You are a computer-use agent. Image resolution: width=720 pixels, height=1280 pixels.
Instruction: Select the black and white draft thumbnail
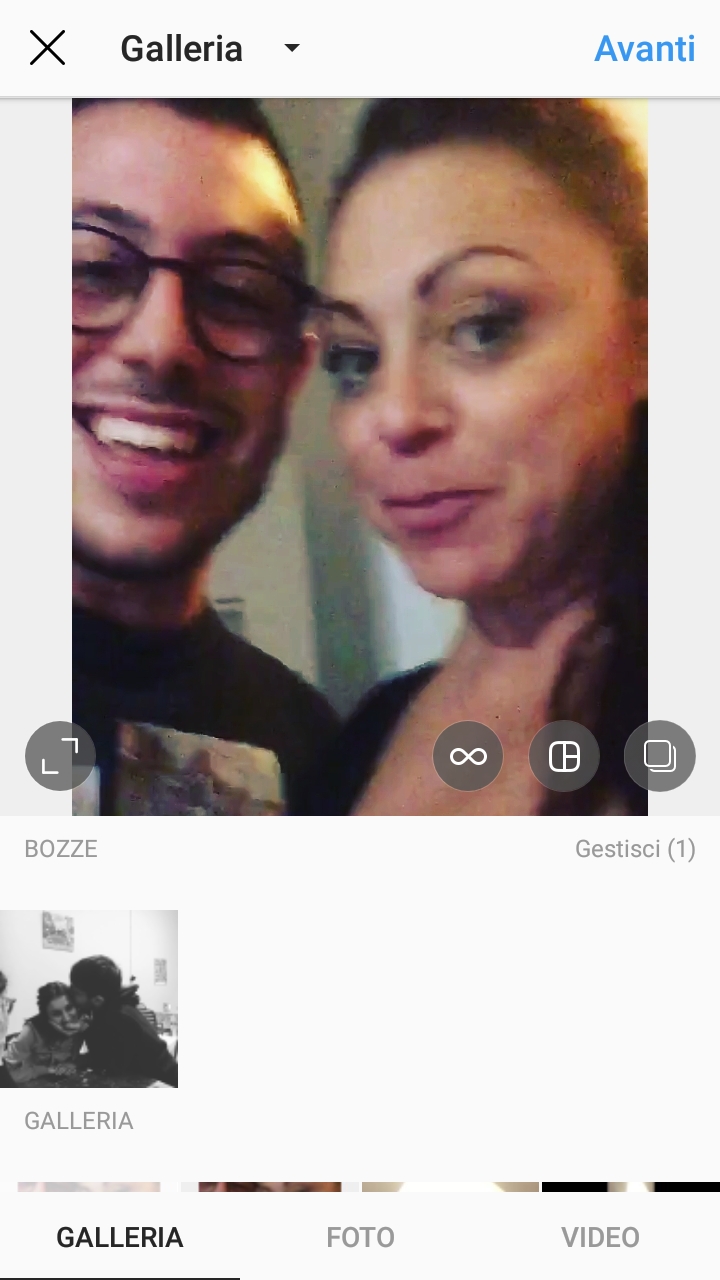point(89,998)
